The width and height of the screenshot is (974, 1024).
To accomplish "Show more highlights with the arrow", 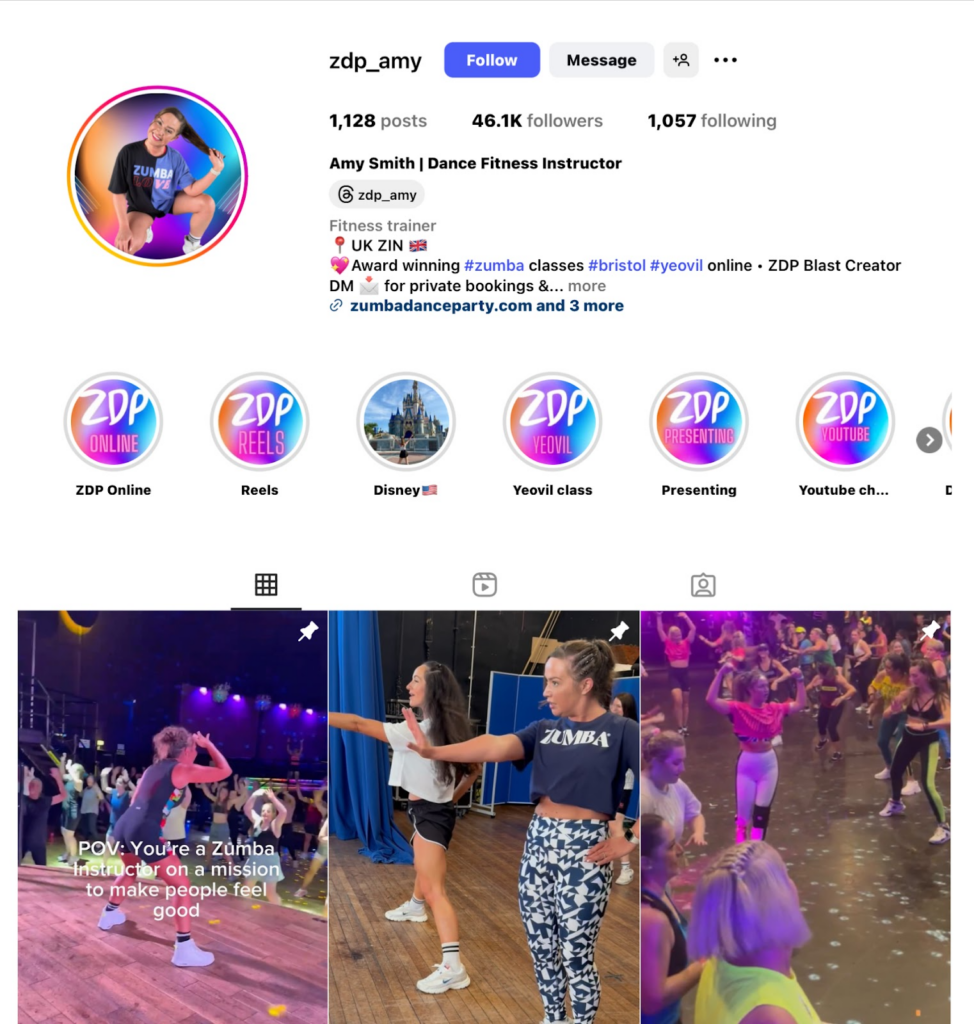I will click(929, 440).
